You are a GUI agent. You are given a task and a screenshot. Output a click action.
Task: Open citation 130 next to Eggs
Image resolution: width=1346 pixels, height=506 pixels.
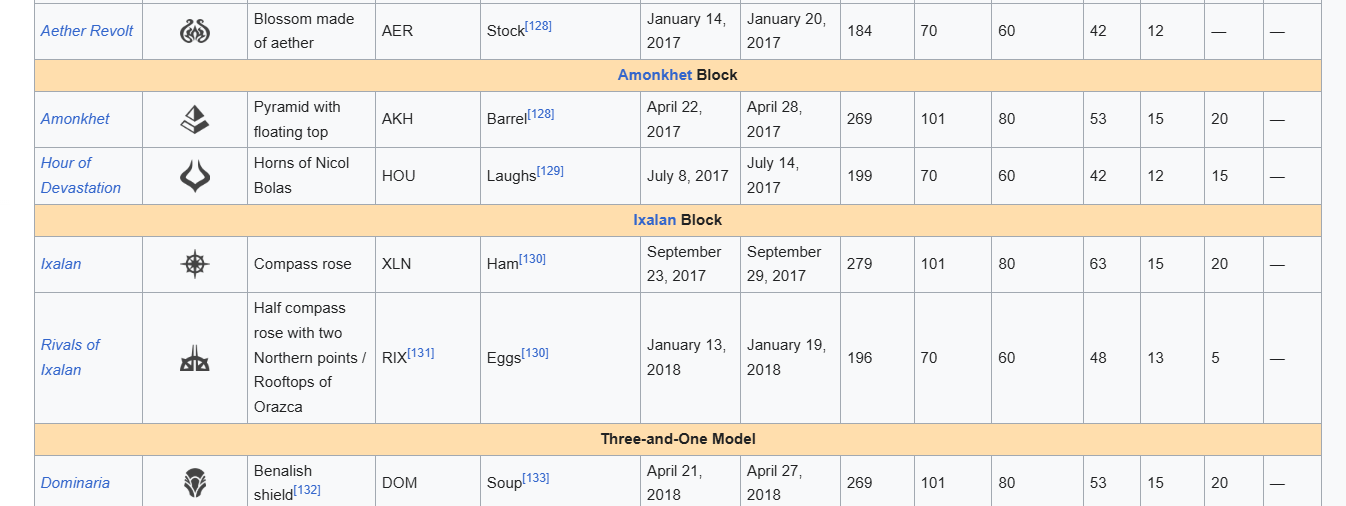[x=535, y=353]
